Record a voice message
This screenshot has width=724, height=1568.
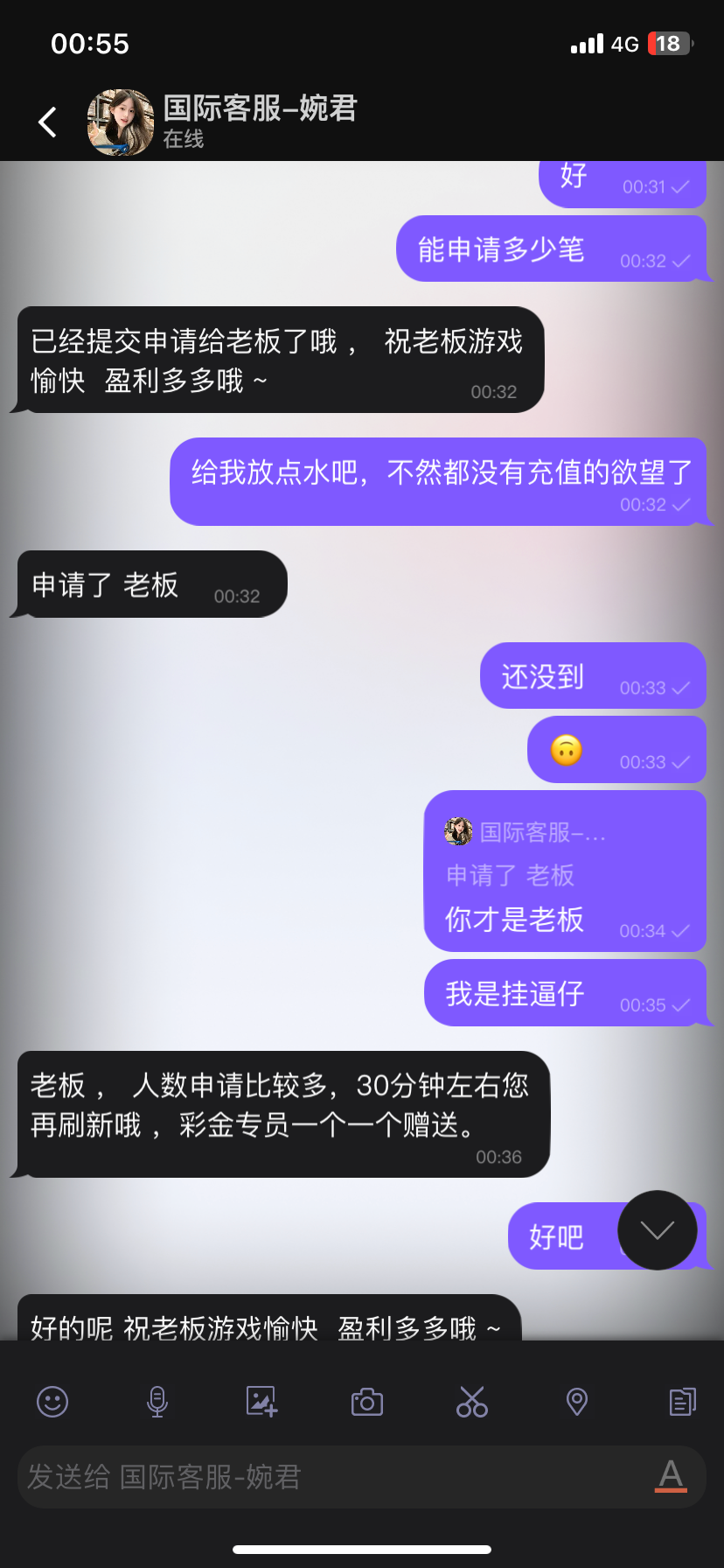[157, 1402]
